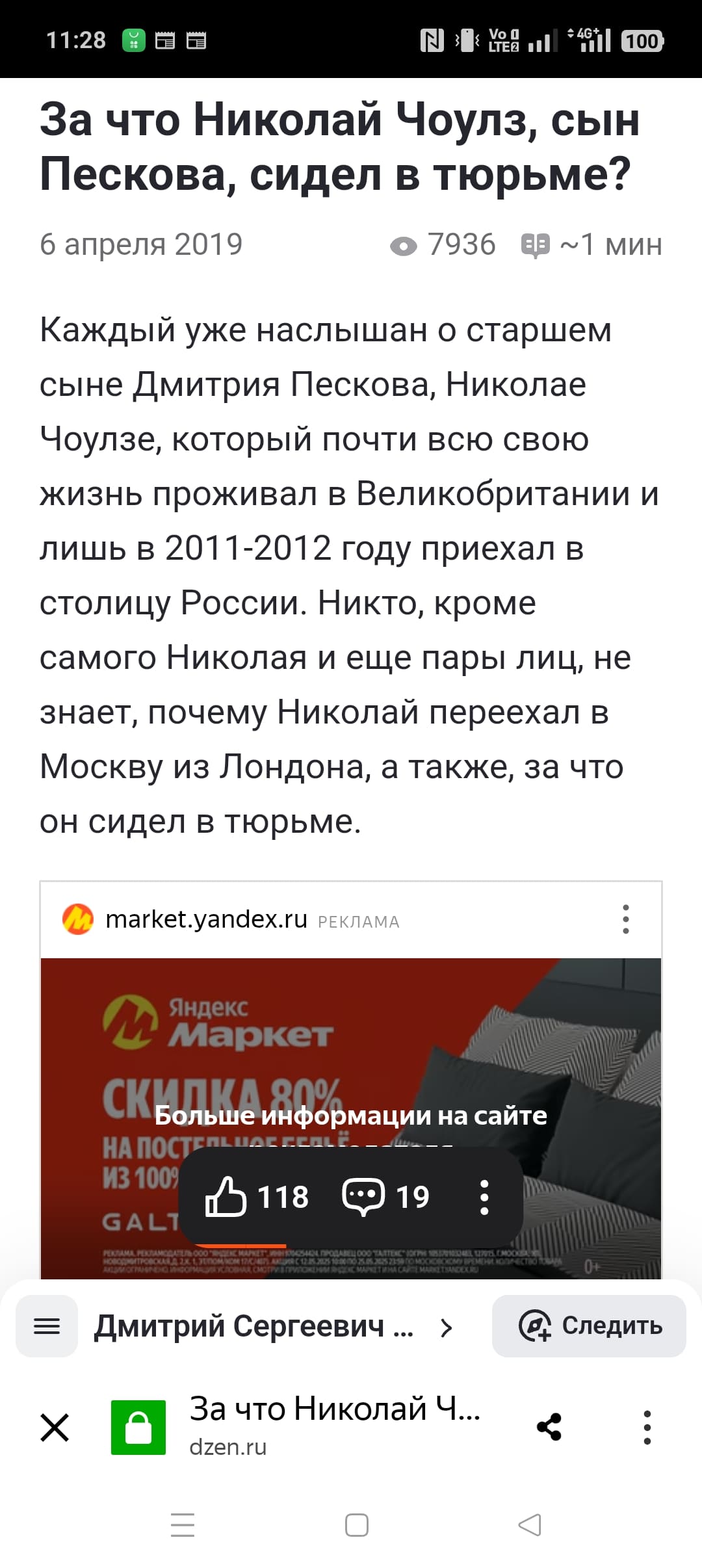Open market.yandex.ru ad options menu

(x=625, y=919)
